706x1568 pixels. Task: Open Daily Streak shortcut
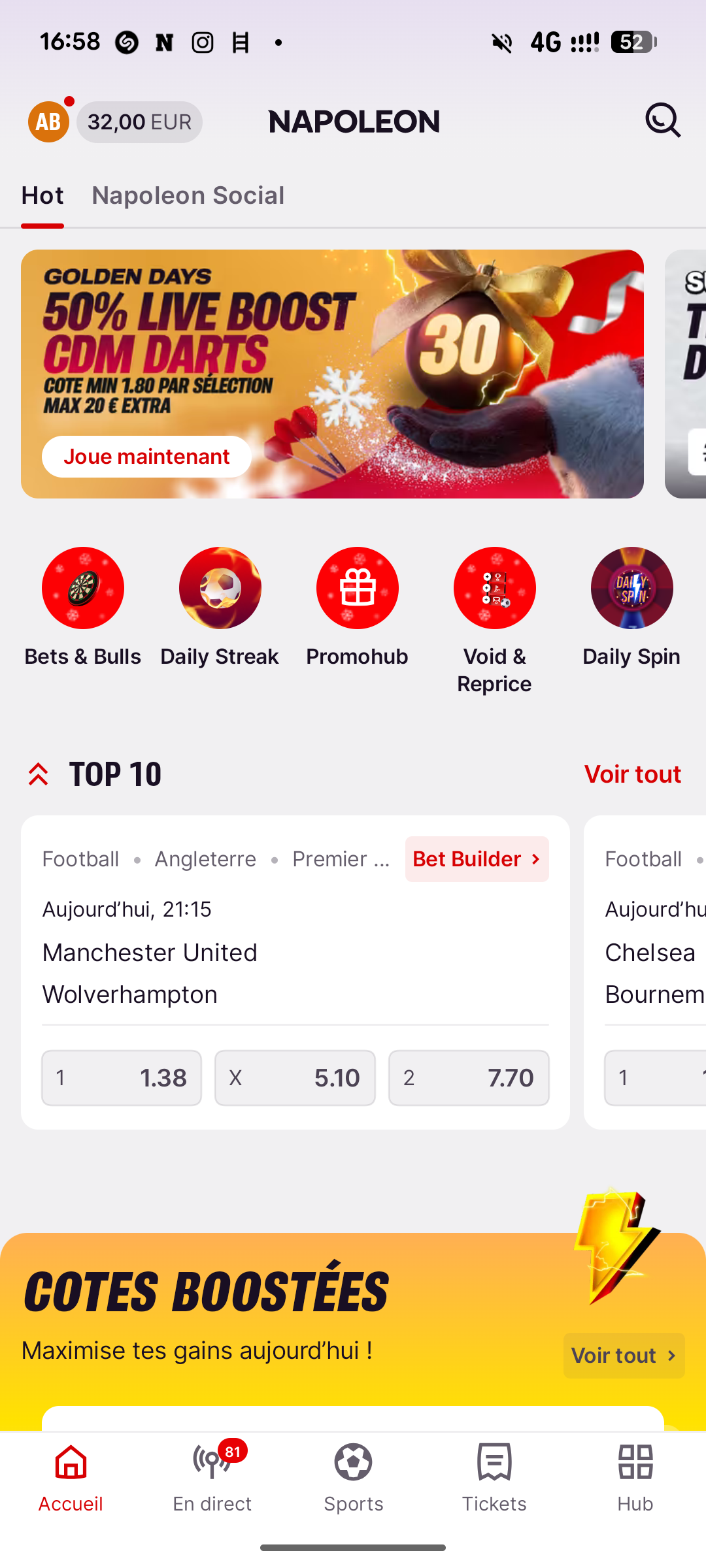[220, 589]
